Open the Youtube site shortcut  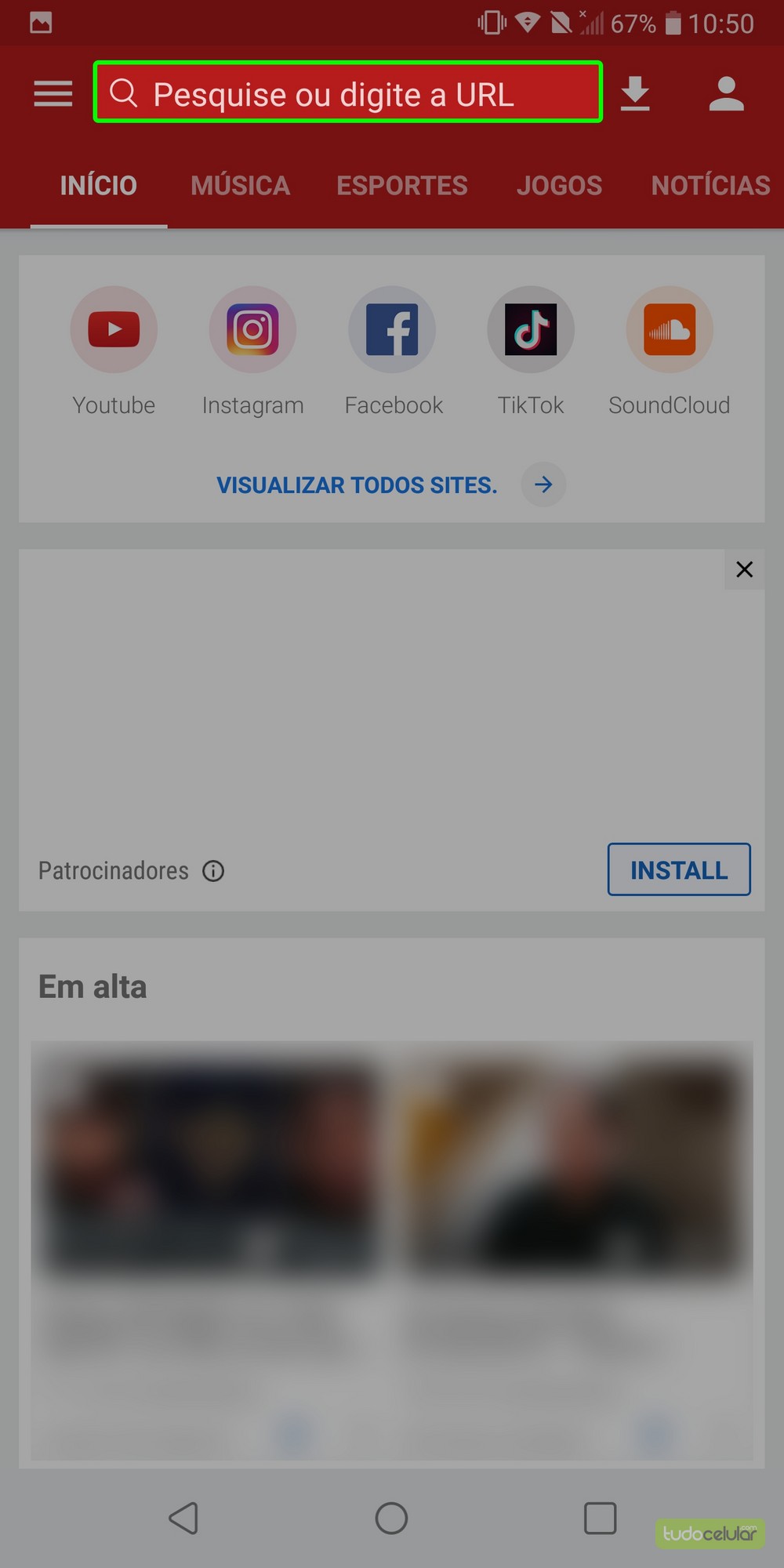coord(114,330)
